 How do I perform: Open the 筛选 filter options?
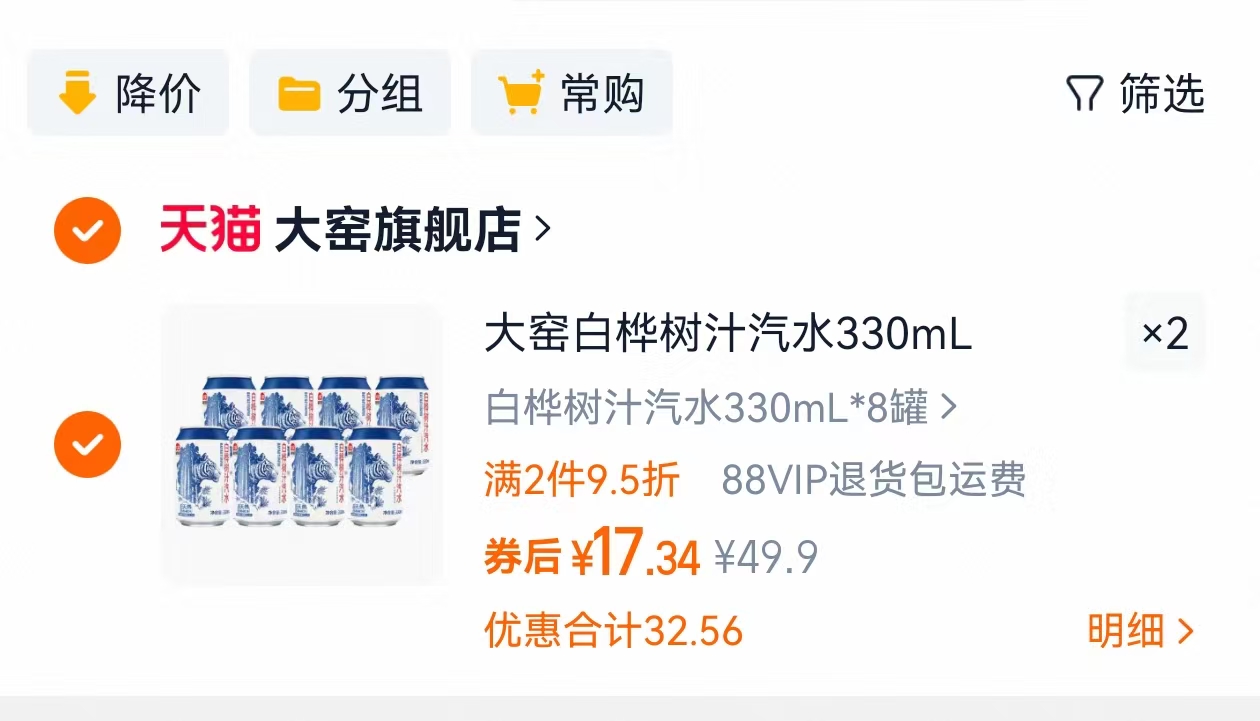click(1136, 94)
